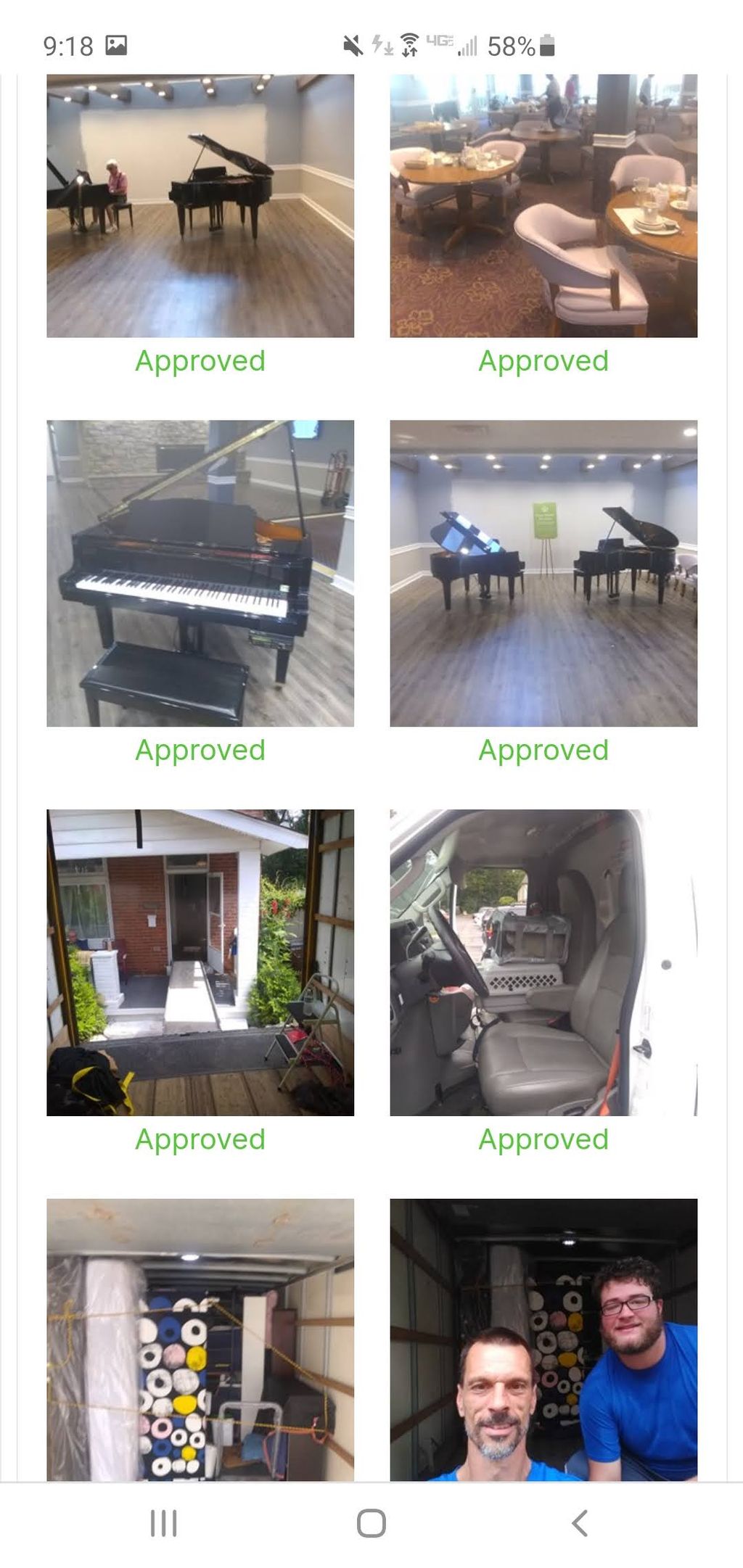Open photo of woman playing piano
This screenshot has height=1568, width=743.
[200, 205]
